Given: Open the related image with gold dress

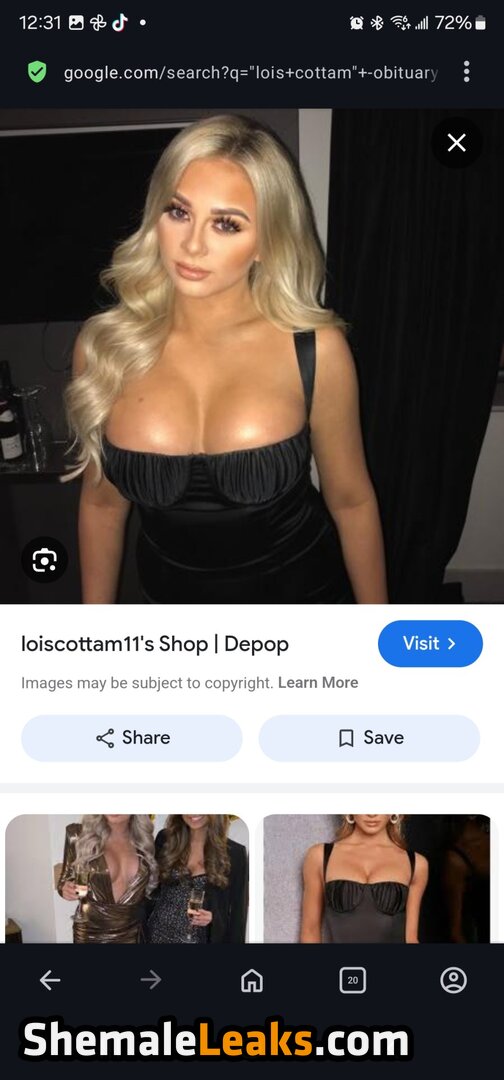Looking at the screenshot, I should tap(127, 878).
